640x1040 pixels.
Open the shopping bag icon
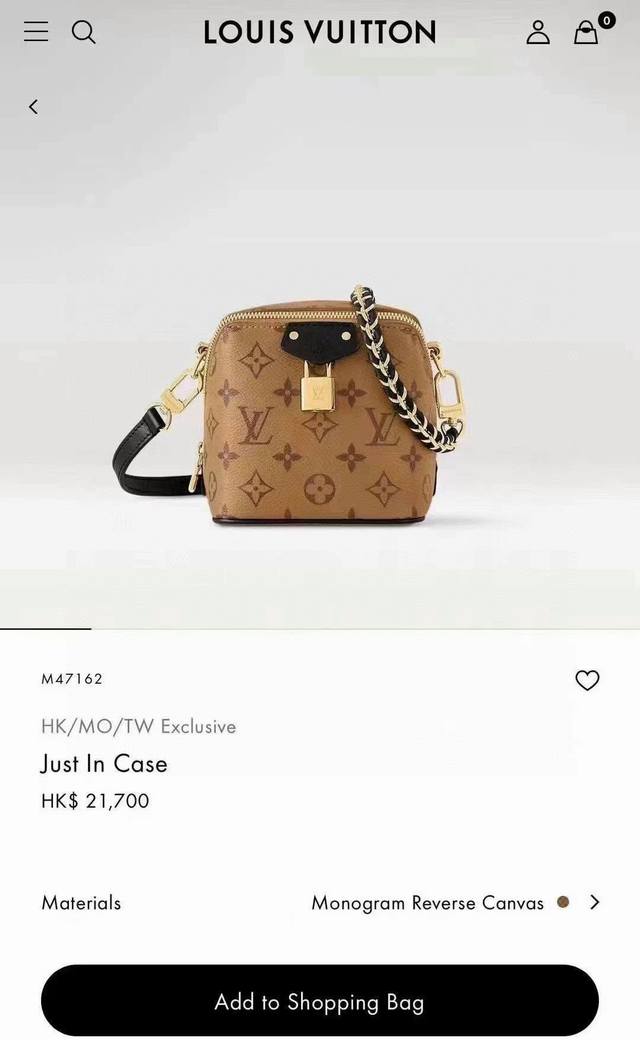click(x=587, y=32)
